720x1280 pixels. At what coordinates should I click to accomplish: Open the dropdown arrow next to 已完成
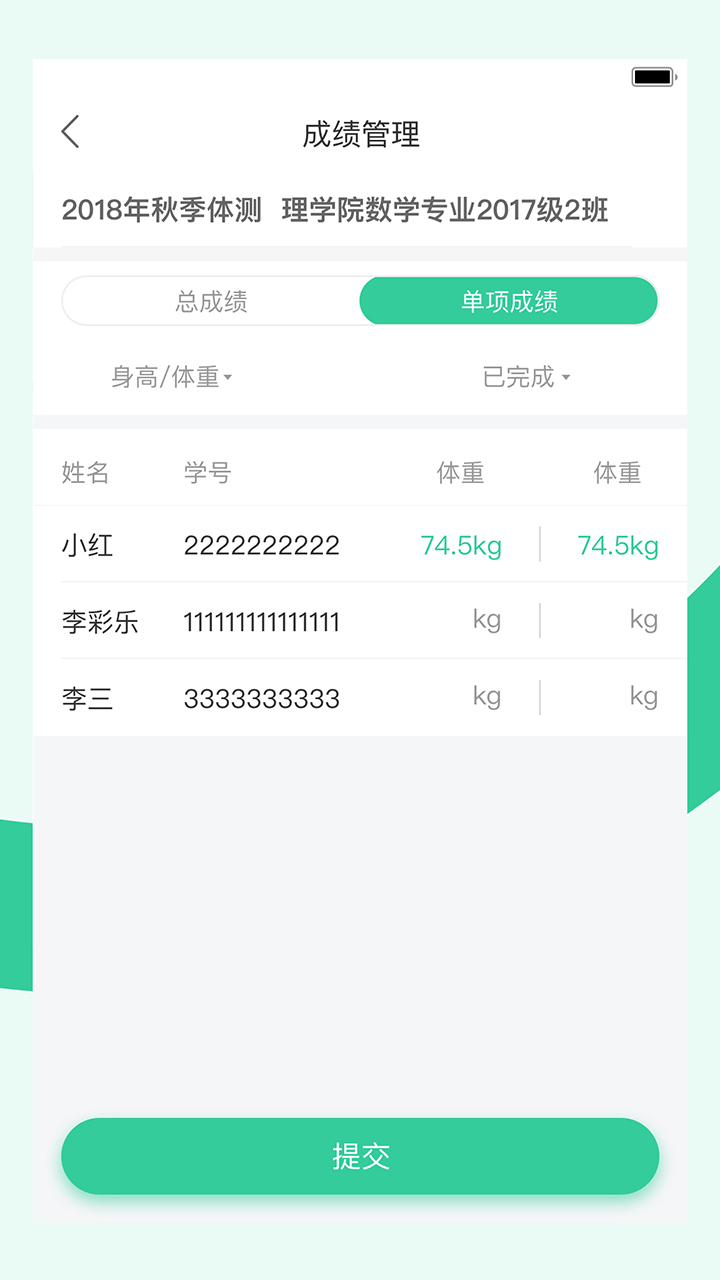567,380
